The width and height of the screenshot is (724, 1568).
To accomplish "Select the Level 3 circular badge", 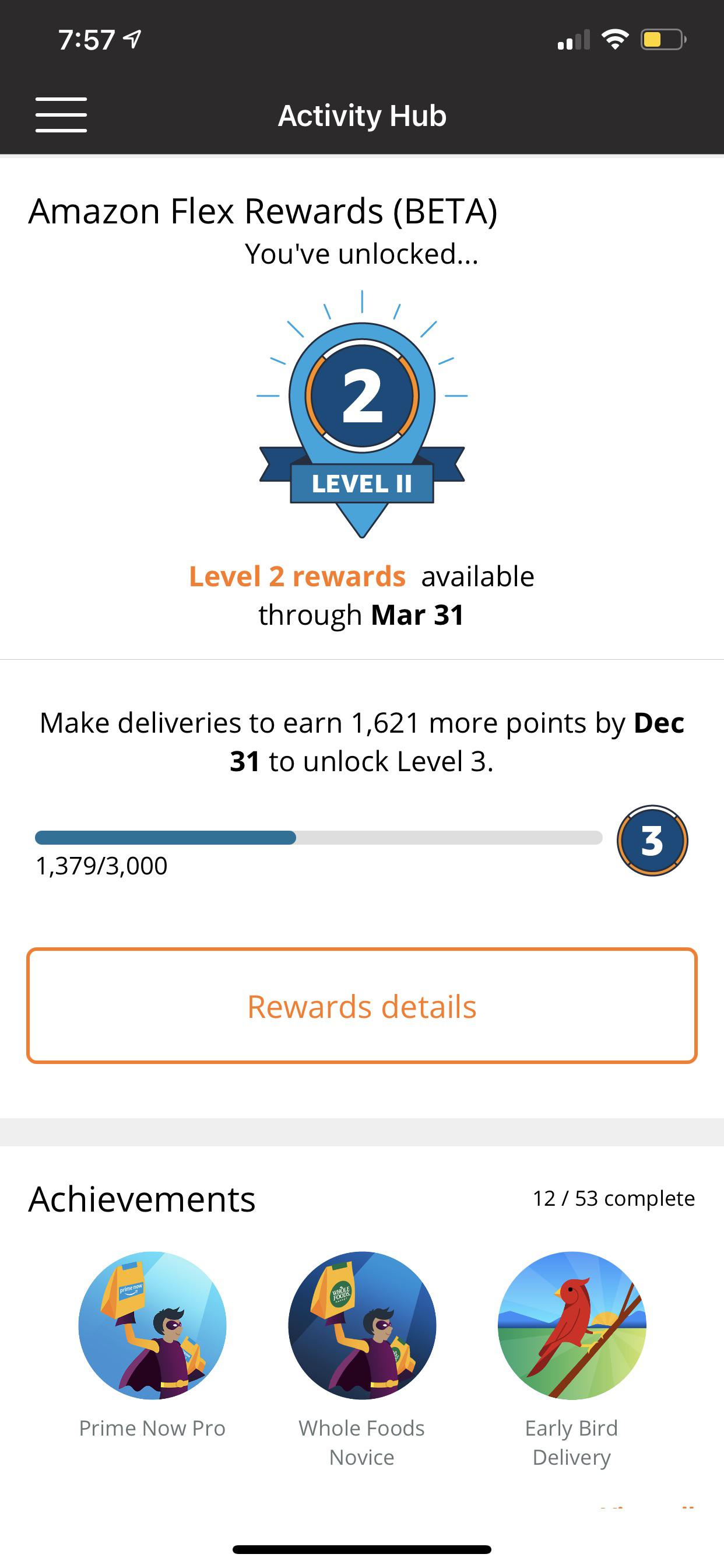I will click(x=653, y=840).
